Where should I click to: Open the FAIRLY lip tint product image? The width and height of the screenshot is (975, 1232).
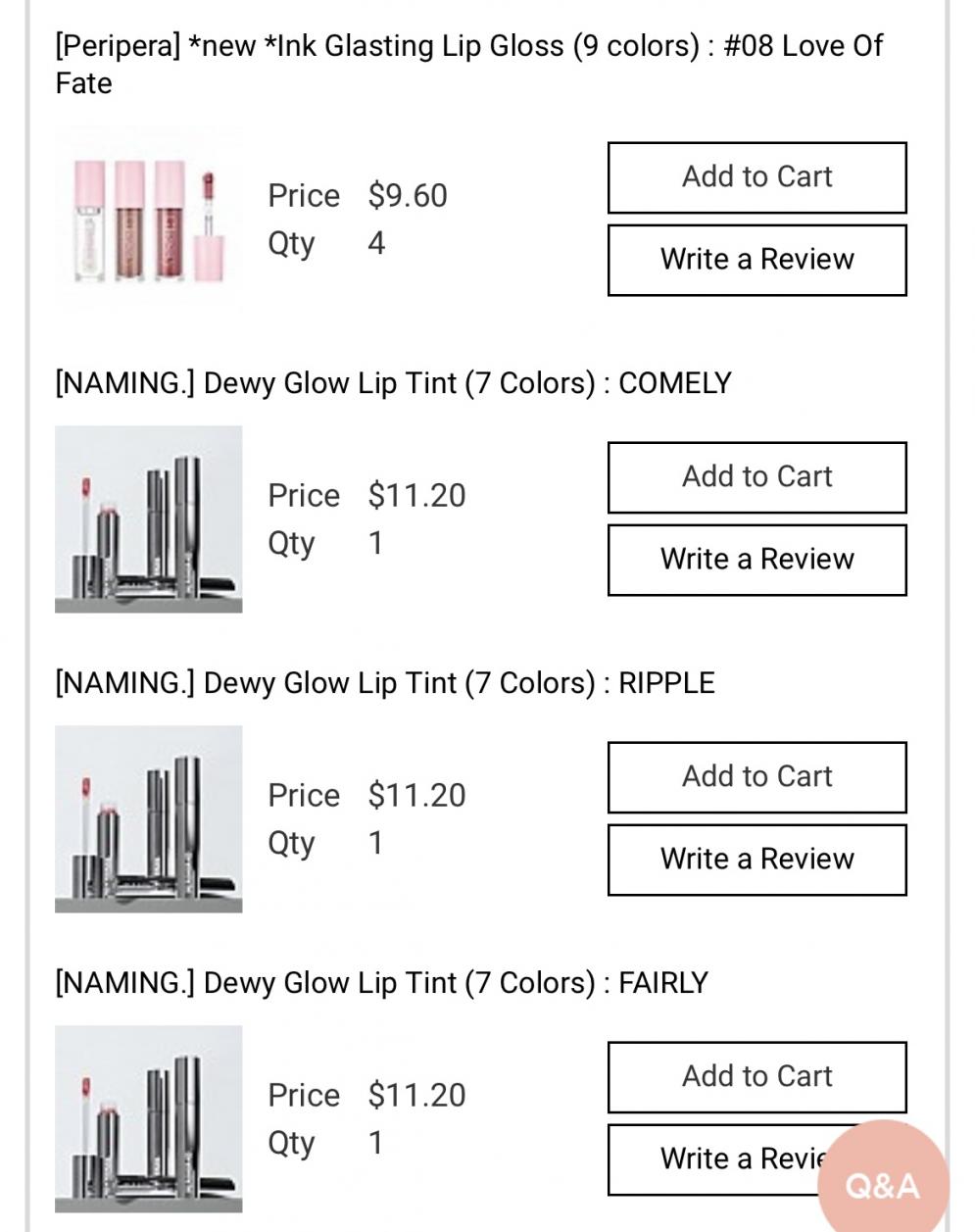coord(149,1119)
